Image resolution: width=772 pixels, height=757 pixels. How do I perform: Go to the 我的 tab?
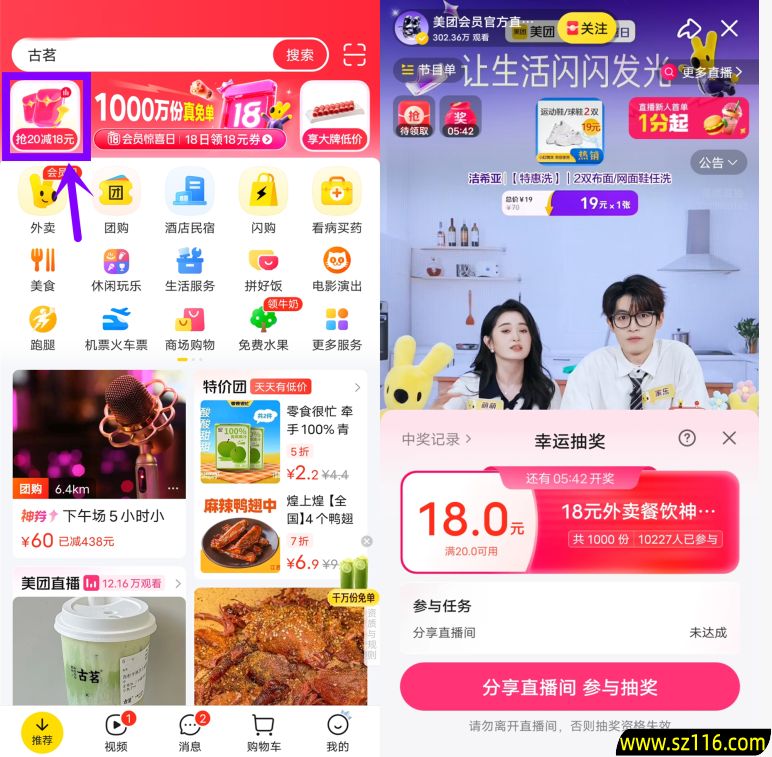click(338, 733)
